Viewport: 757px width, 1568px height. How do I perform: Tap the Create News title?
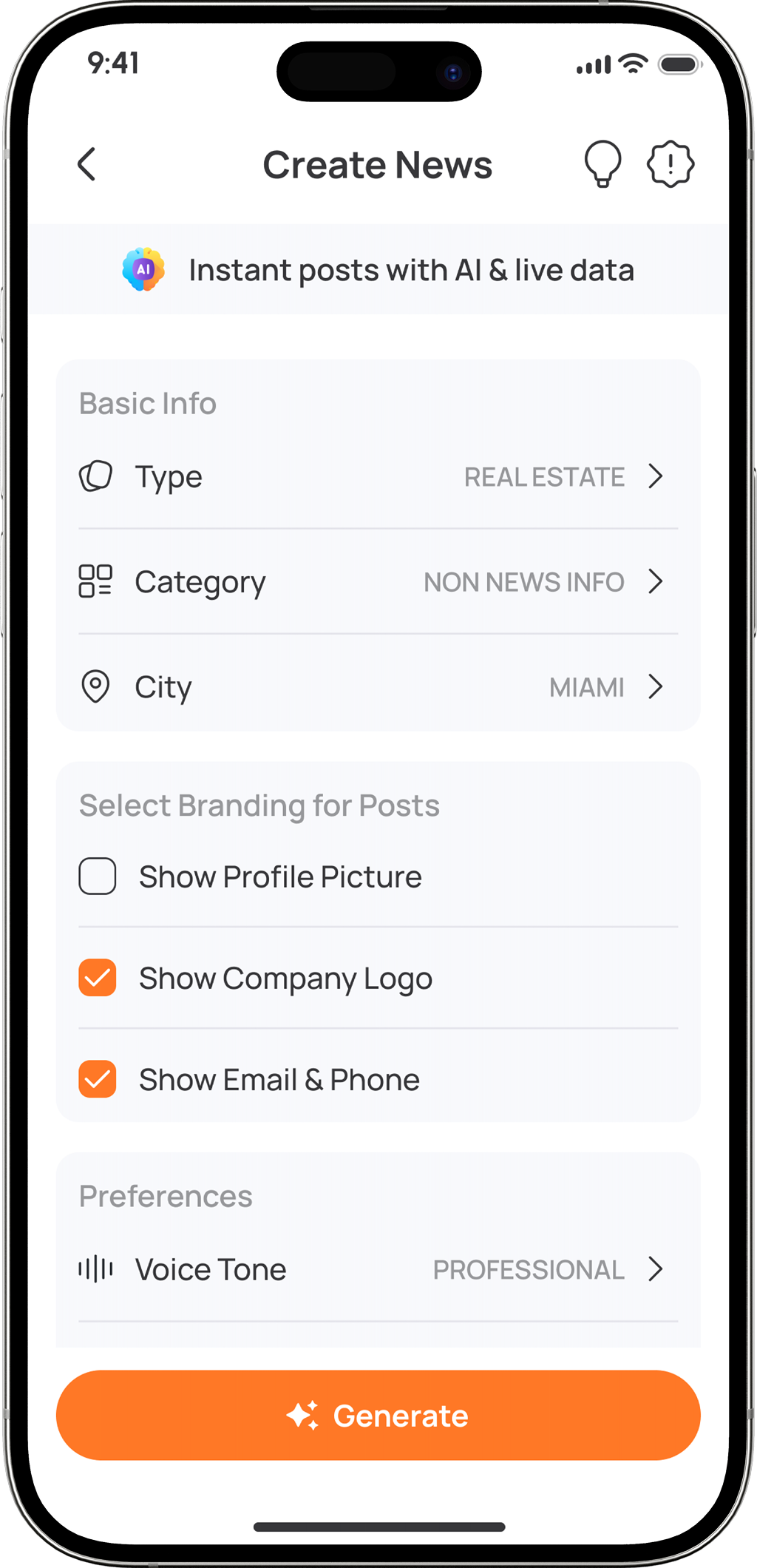[378, 164]
